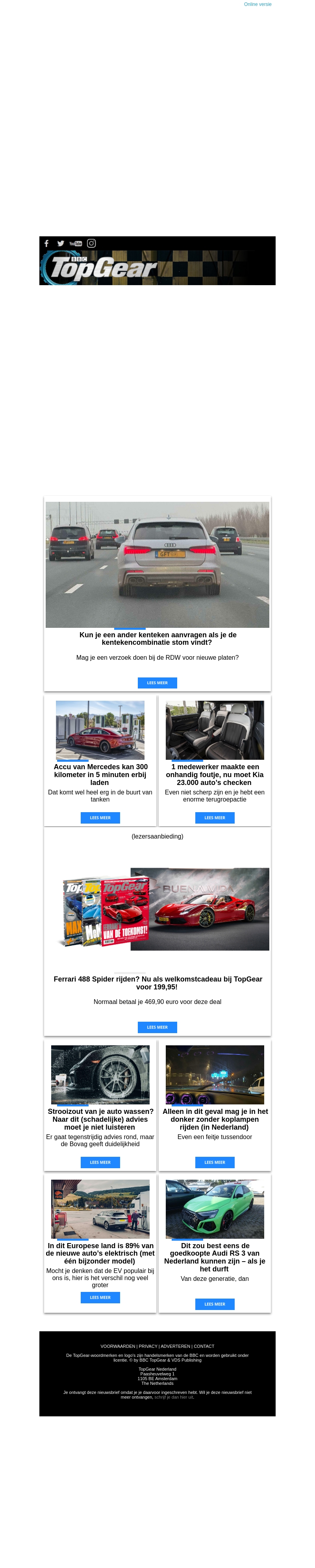Visit TopGear's Facebook page

[x=46, y=243]
